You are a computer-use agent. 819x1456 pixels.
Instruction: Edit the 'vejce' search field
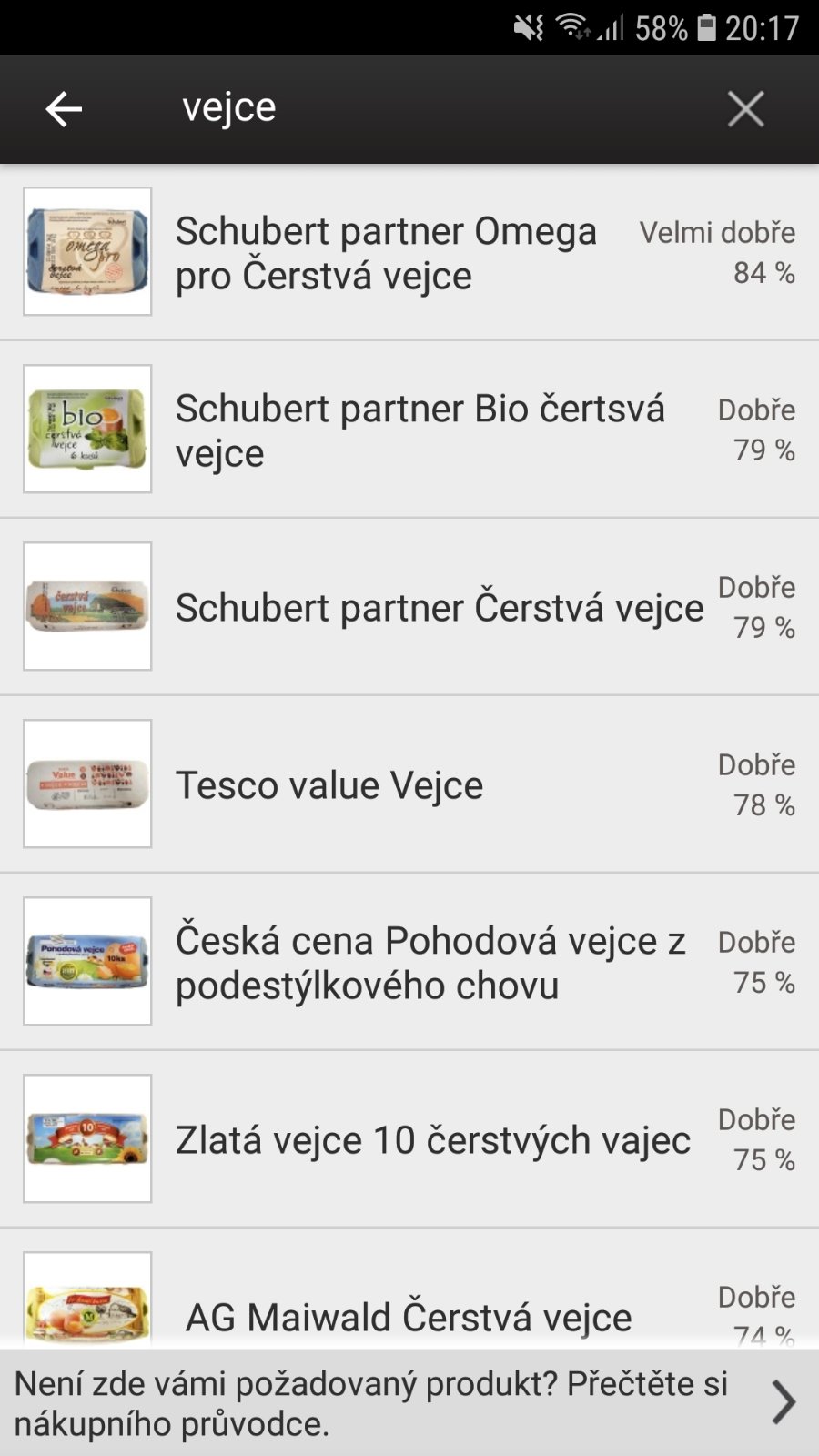[x=409, y=108]
